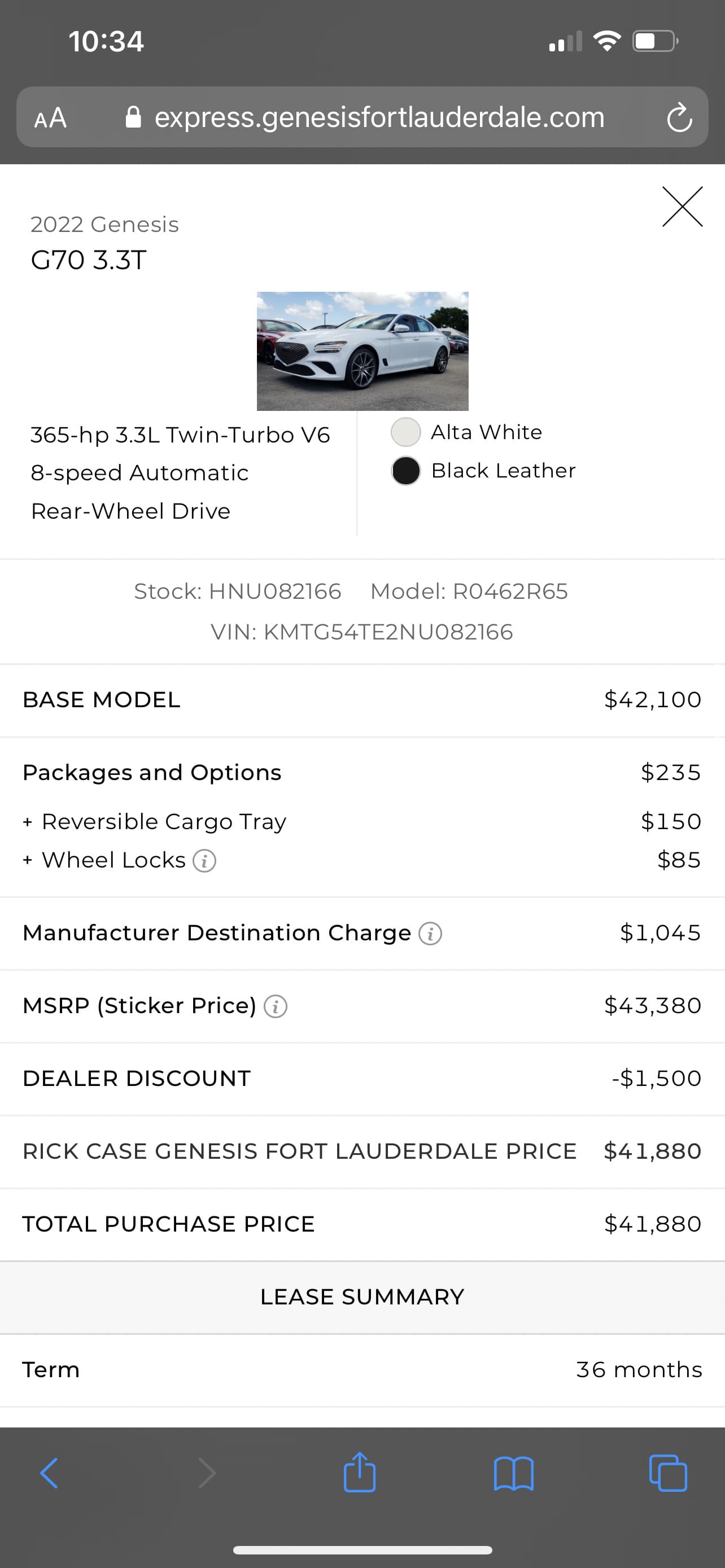Reload the page in Safari

(x=679, y=117)
